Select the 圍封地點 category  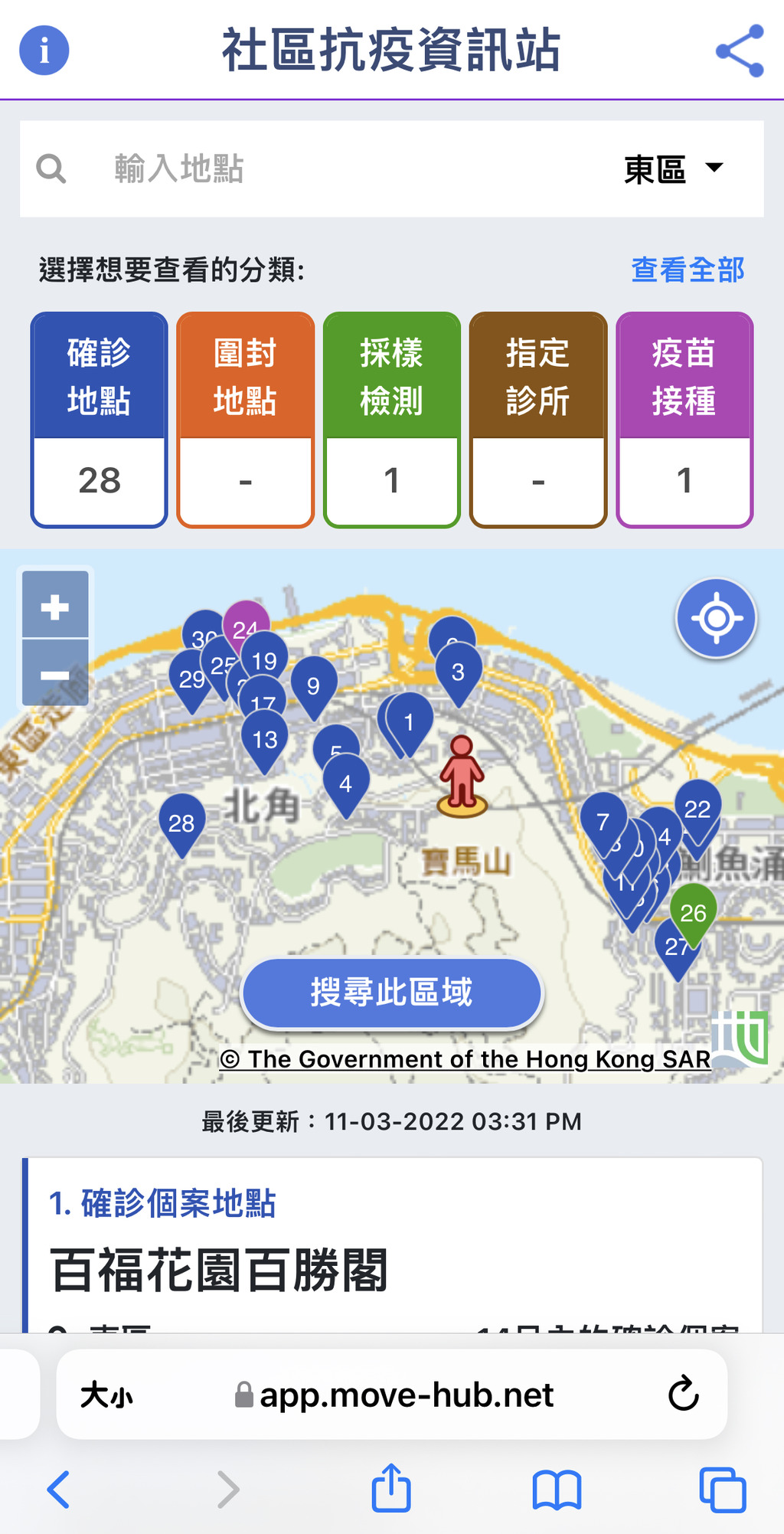click(x=245, y=420)
